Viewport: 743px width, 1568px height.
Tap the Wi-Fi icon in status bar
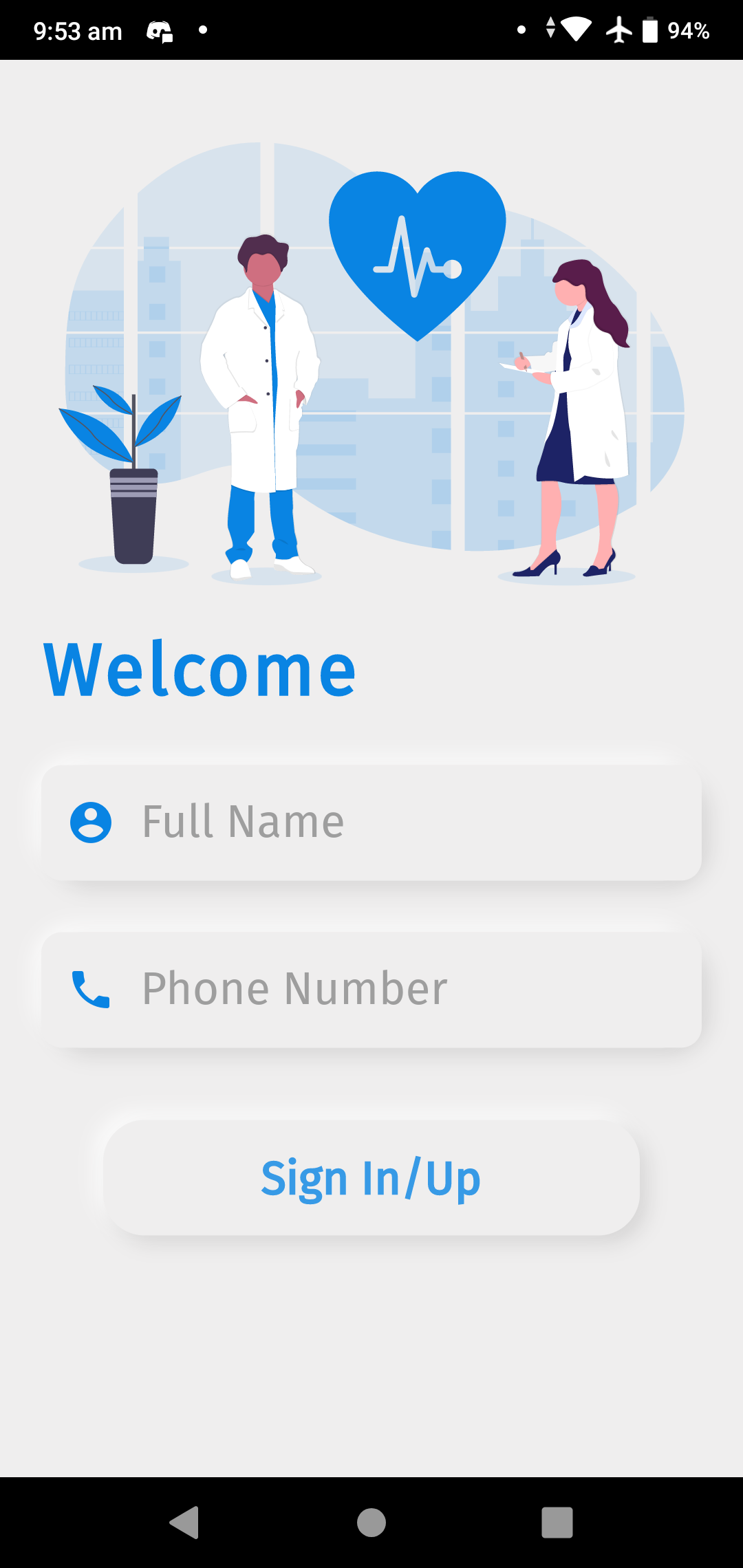575,29
